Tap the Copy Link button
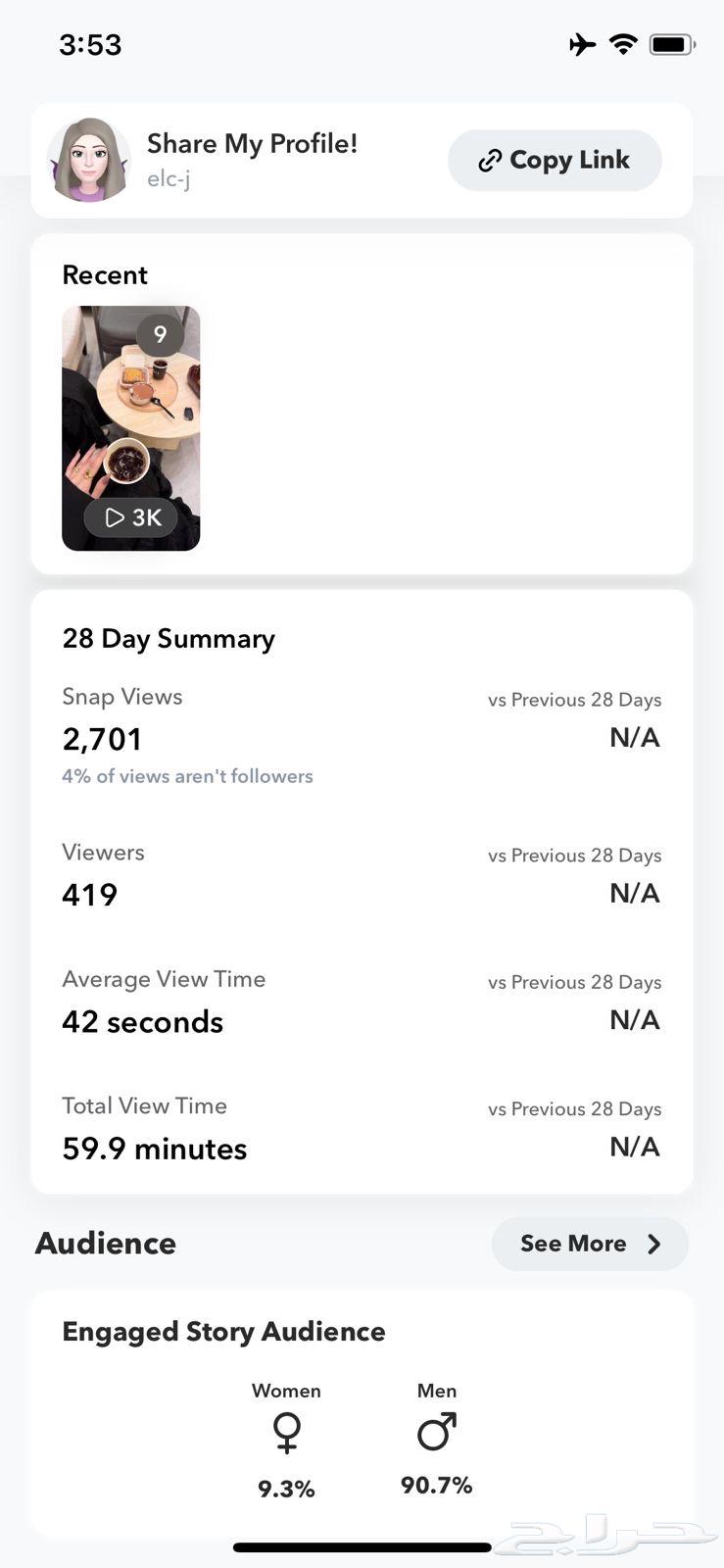 pyautogui.click(x=555, y=160)
